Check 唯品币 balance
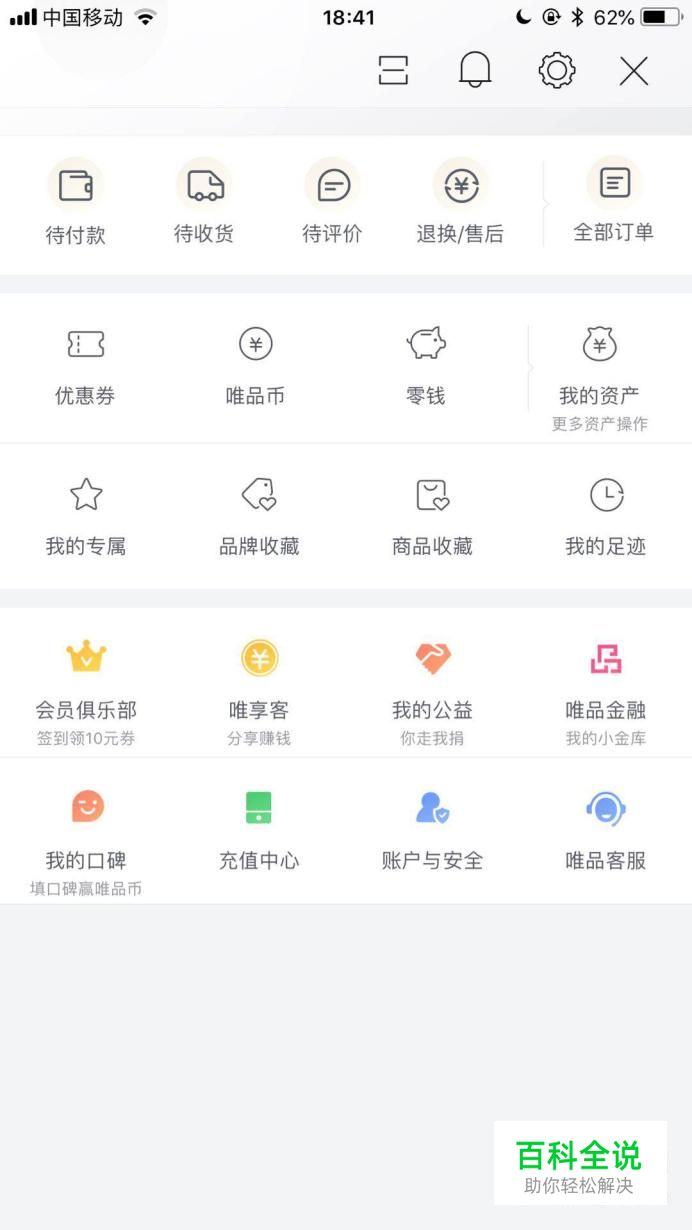 [x=255, y=367]
